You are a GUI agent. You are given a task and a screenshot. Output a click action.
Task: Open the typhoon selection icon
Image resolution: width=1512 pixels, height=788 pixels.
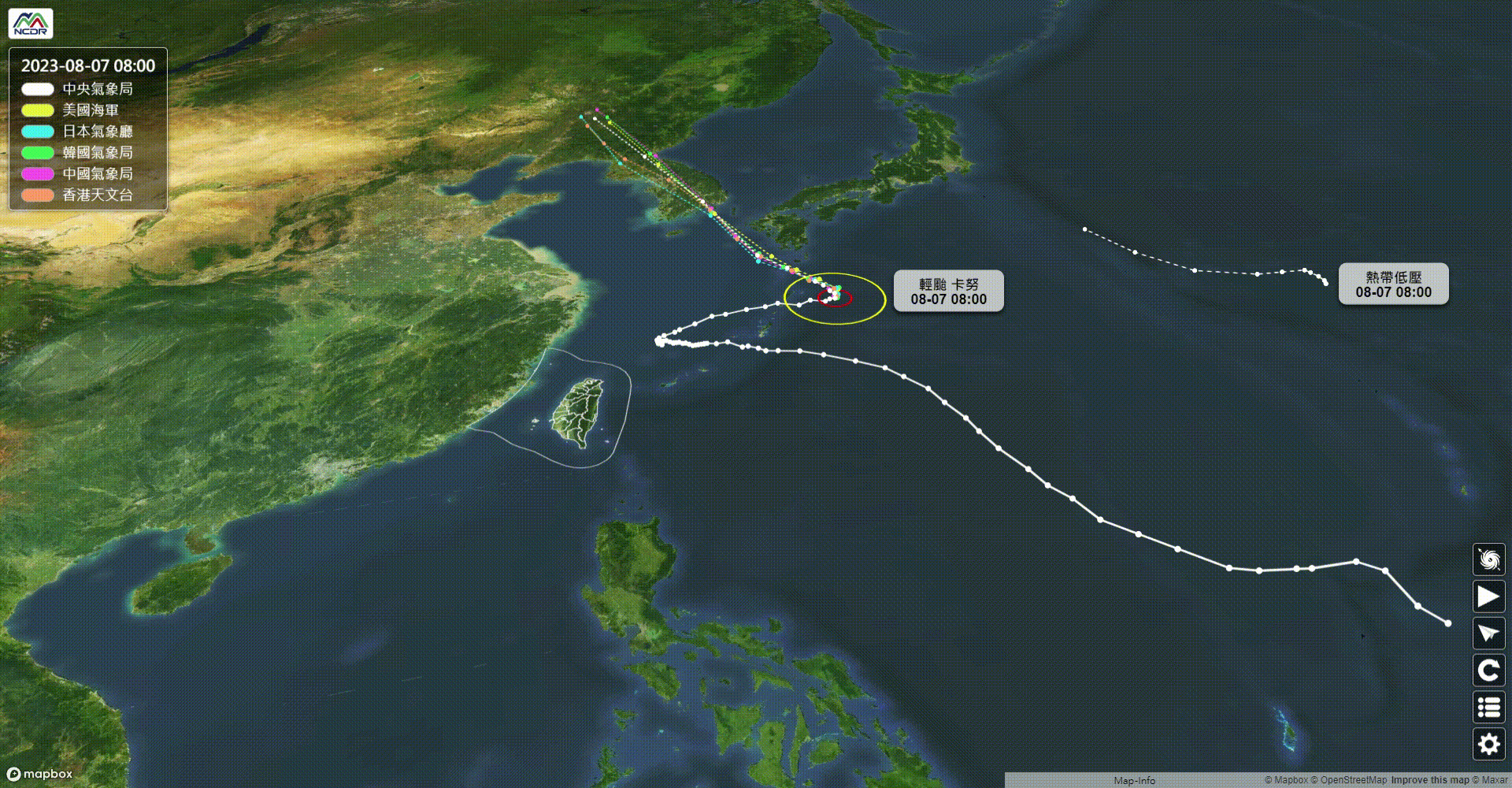(x=1488, y=559)
